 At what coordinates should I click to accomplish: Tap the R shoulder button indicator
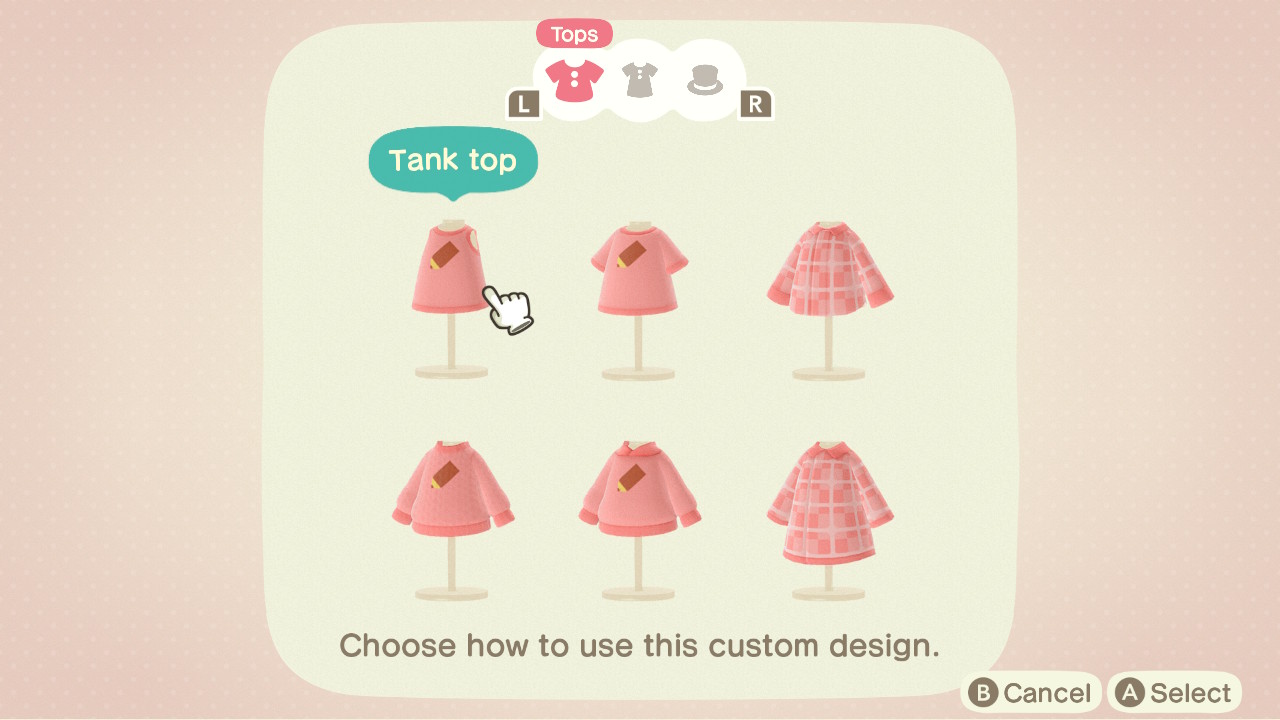[756, 103]
